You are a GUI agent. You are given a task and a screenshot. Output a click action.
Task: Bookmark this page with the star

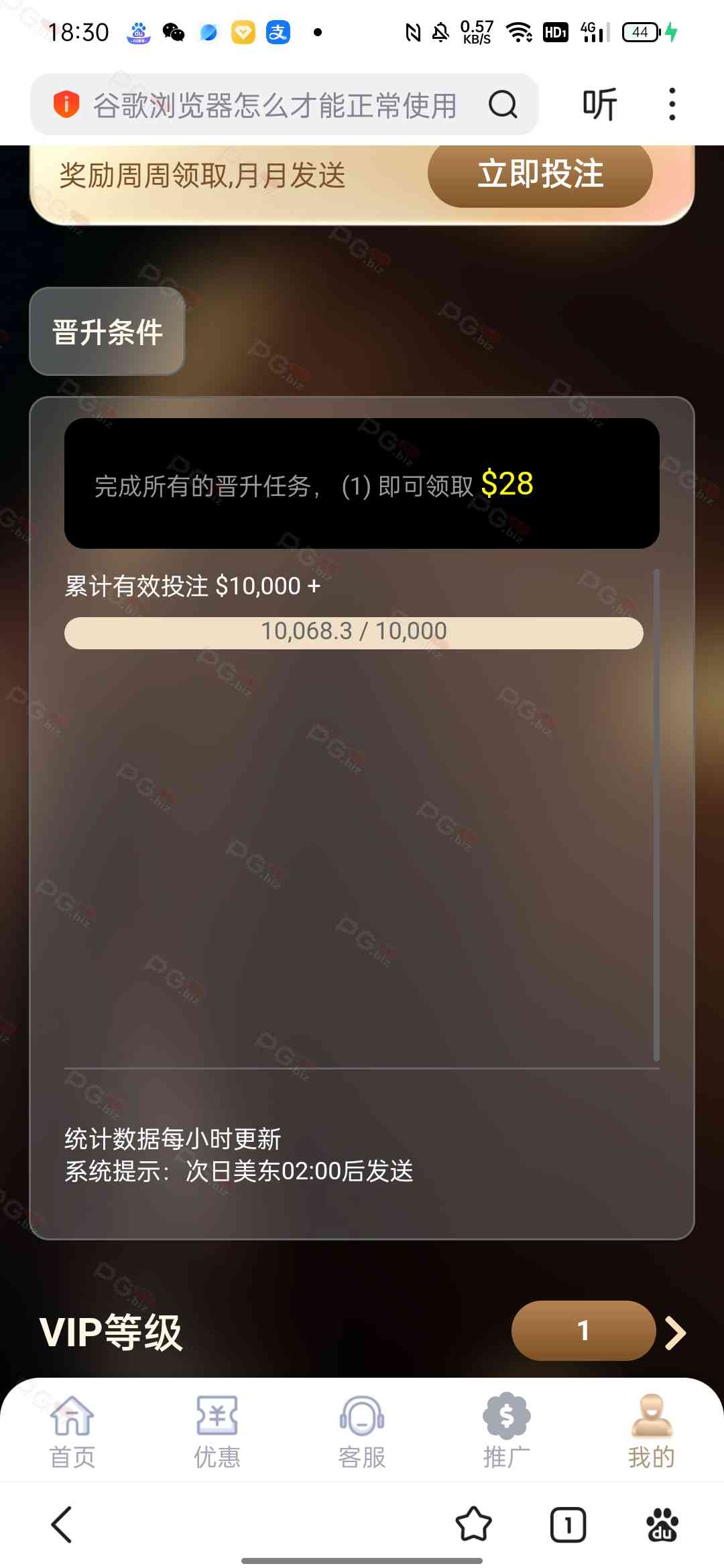pos(473,1524)
